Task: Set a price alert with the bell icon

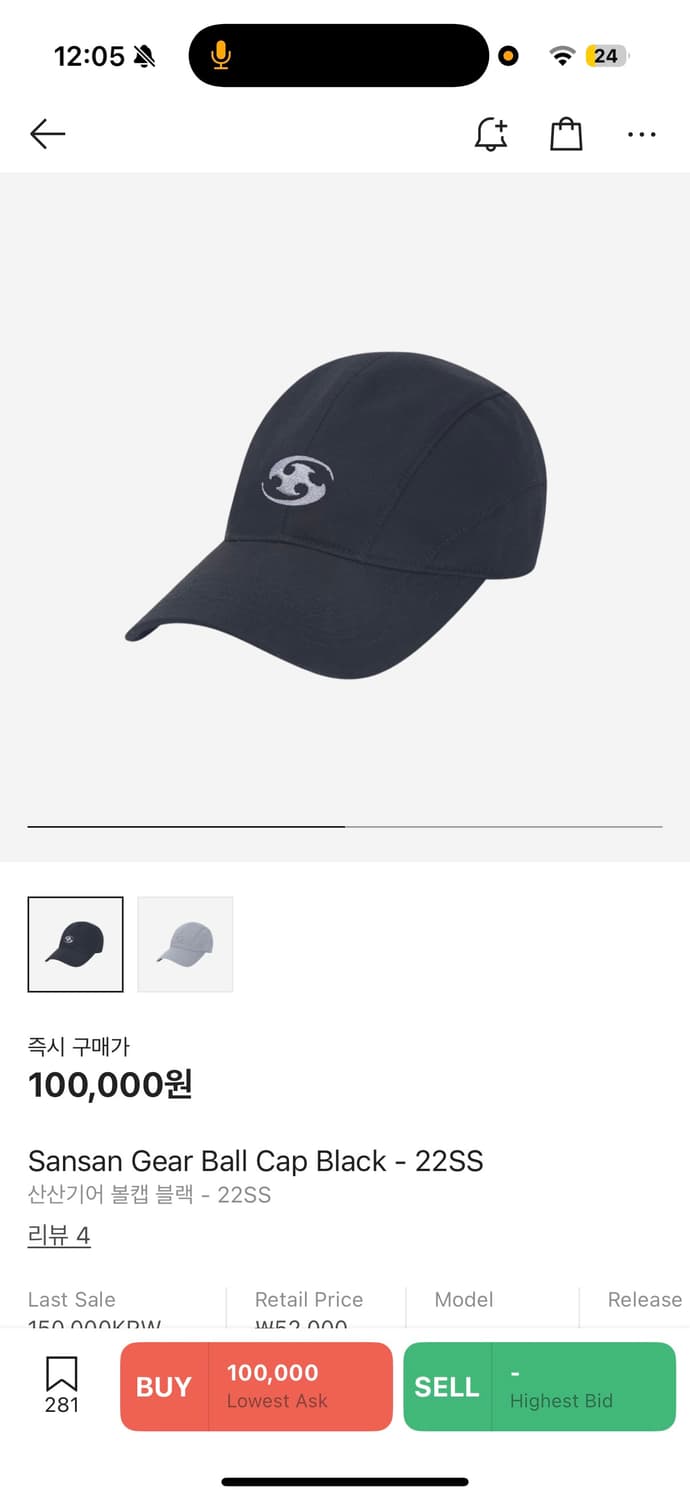Action: pyautogui.click(x=490, y=134)
